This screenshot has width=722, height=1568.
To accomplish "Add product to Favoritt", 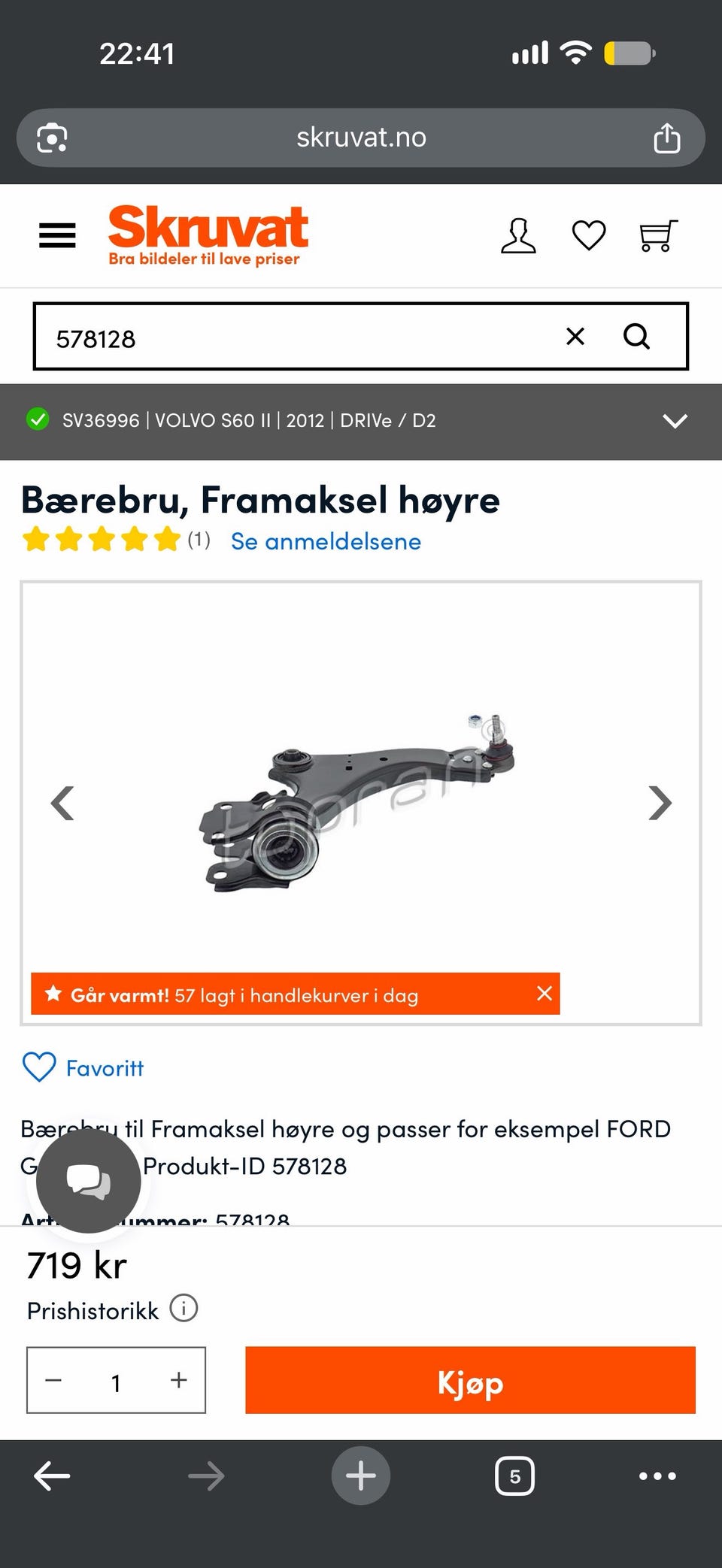I will point(83,1067).
